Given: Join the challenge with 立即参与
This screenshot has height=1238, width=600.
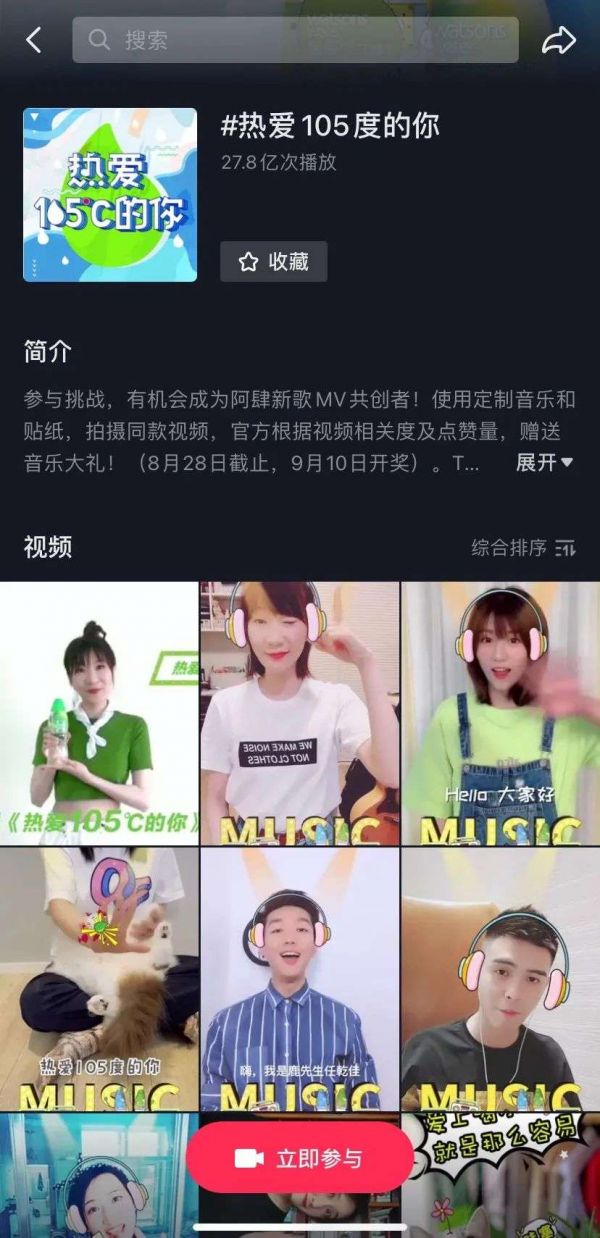Looking at the screenshot, I should click(x=299, y=1158).
